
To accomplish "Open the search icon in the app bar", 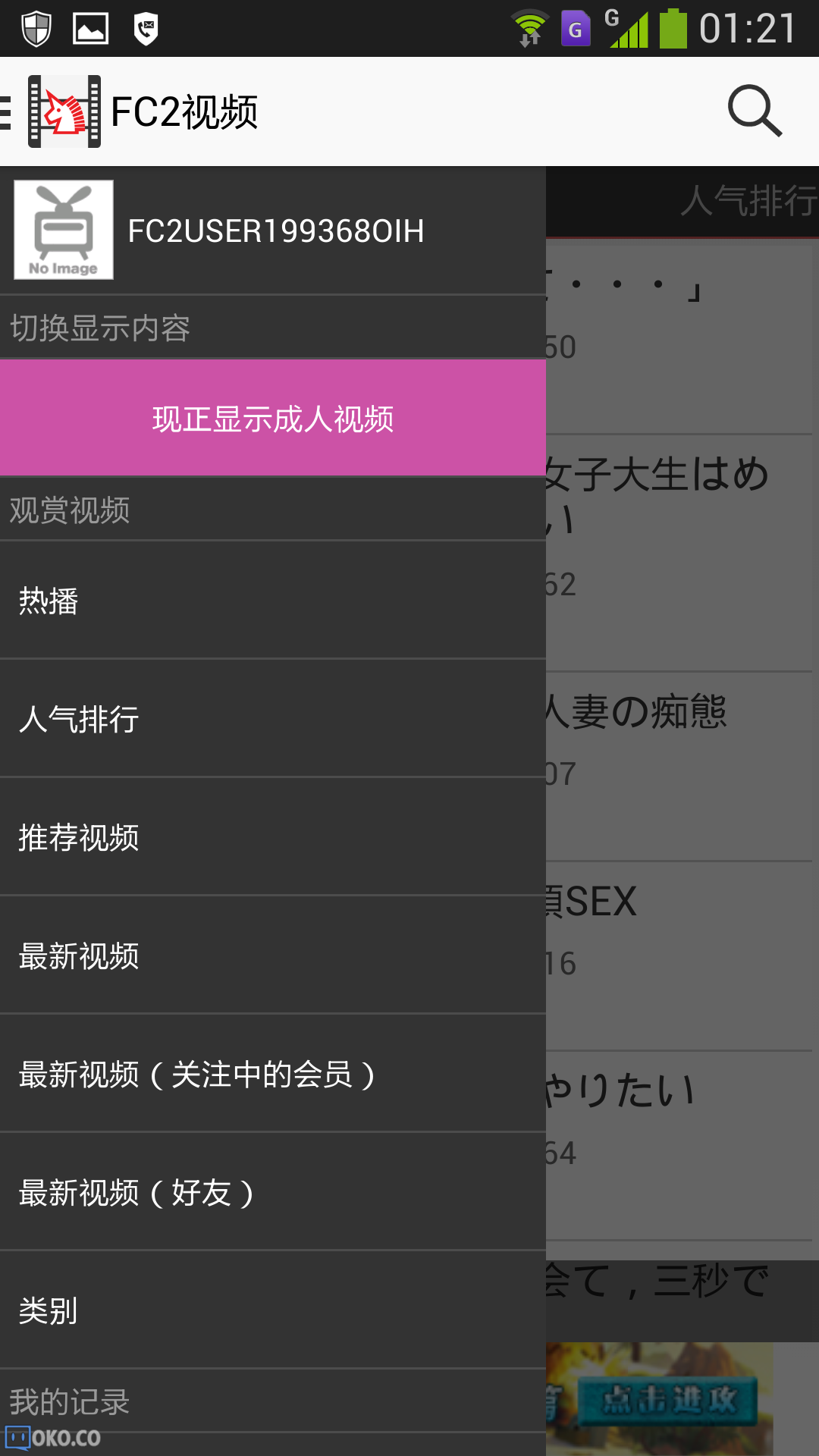I will (x=754, y=111).
